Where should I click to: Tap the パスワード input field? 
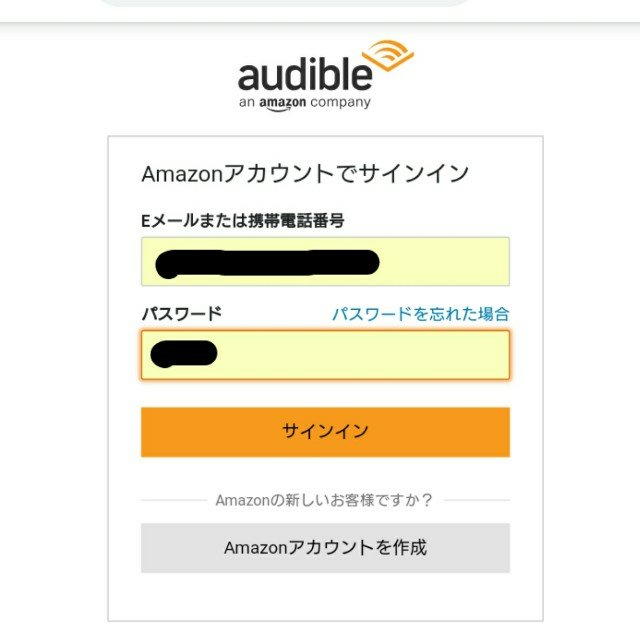point(325,355)
